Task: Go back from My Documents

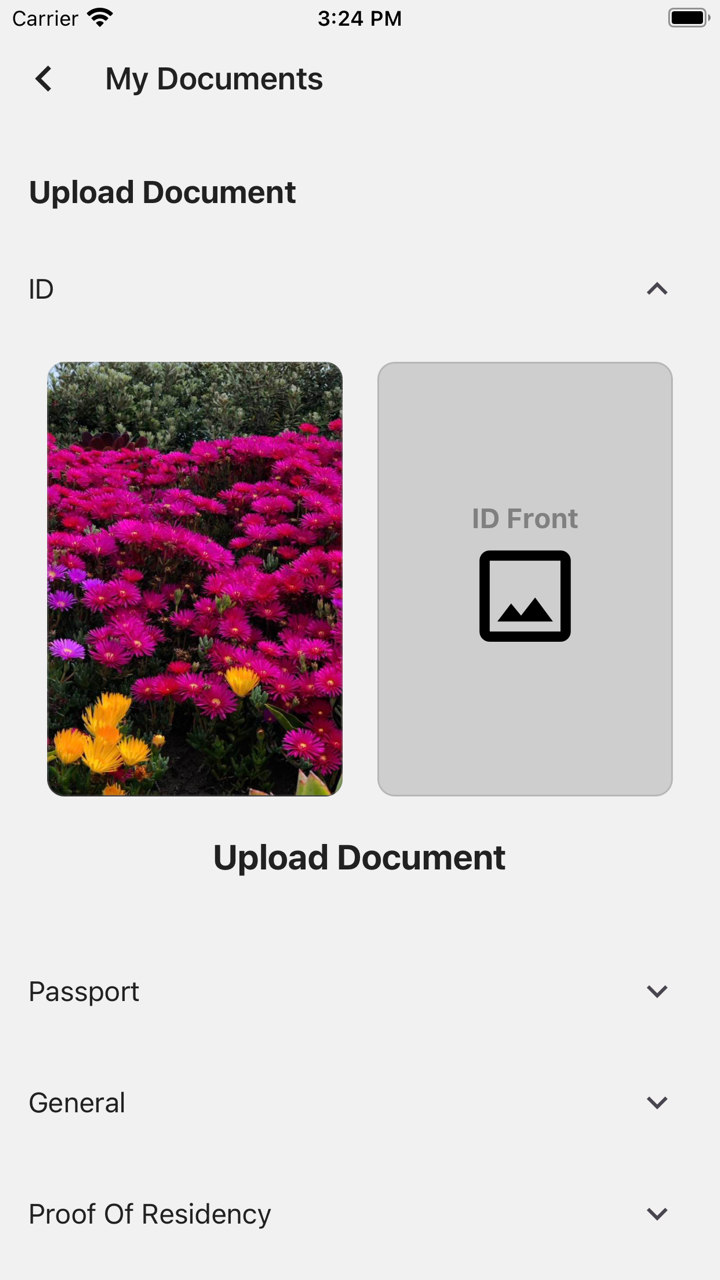Action: [43, 79]
